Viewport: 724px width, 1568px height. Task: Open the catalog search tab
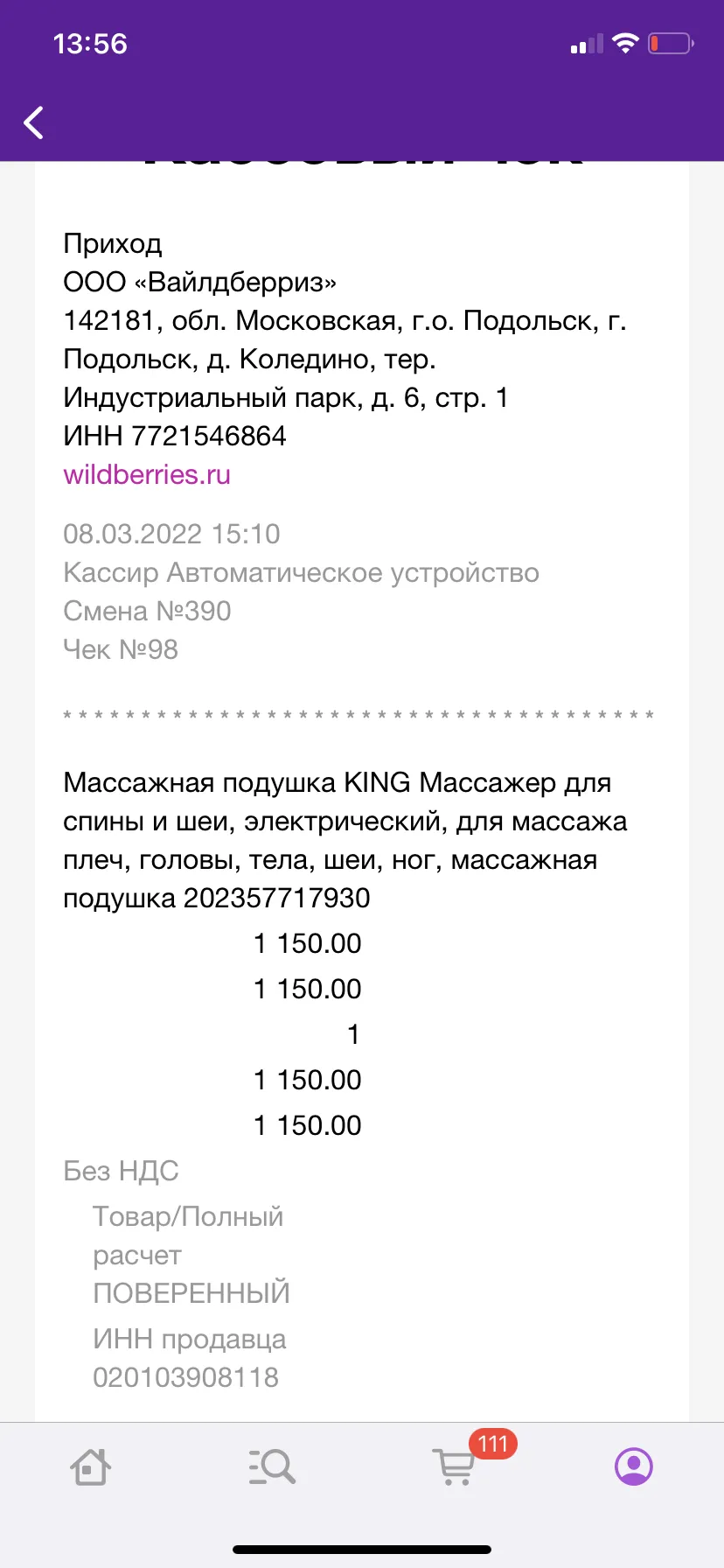click(272, 1466)
